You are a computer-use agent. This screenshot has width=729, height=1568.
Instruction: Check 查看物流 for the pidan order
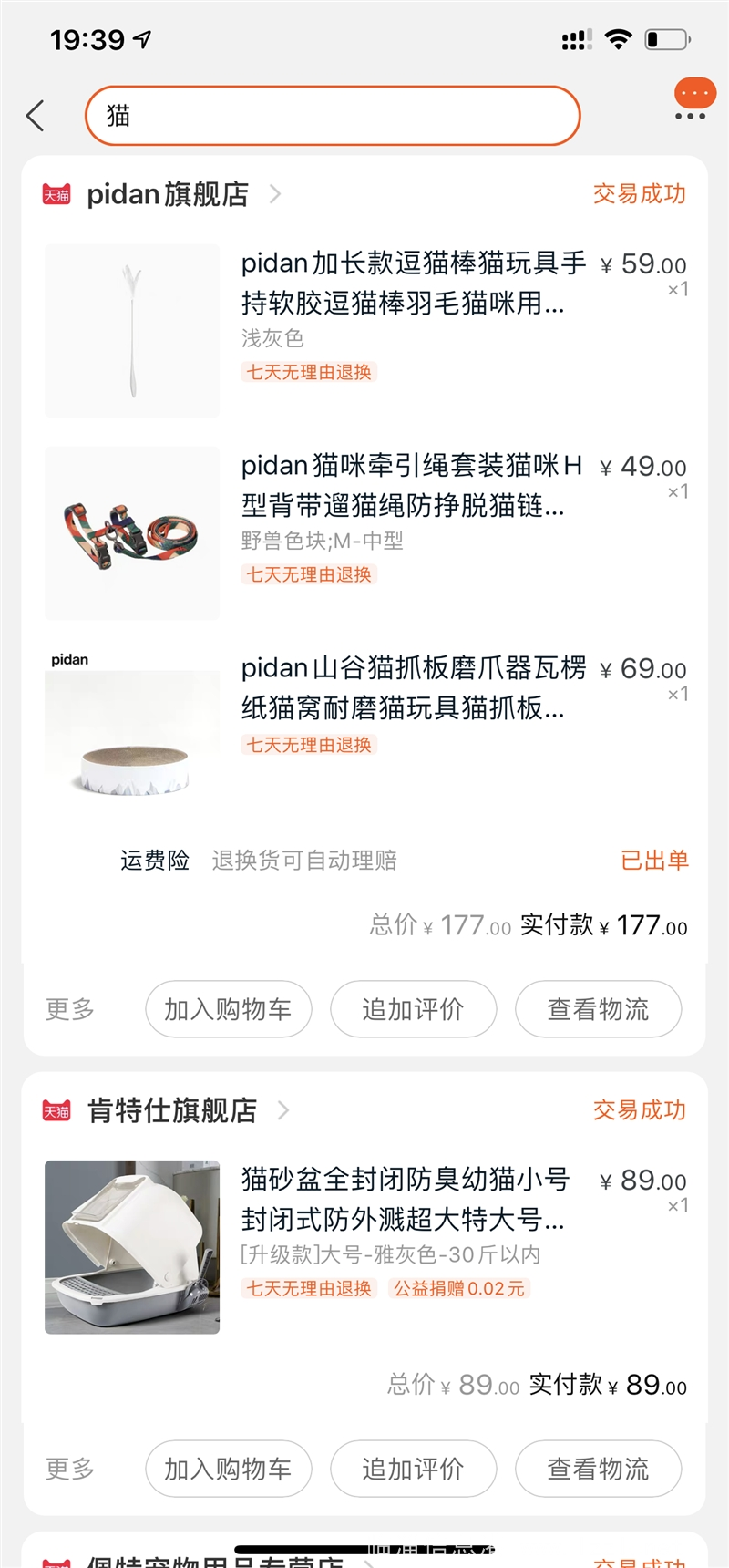click(598, 1009)
